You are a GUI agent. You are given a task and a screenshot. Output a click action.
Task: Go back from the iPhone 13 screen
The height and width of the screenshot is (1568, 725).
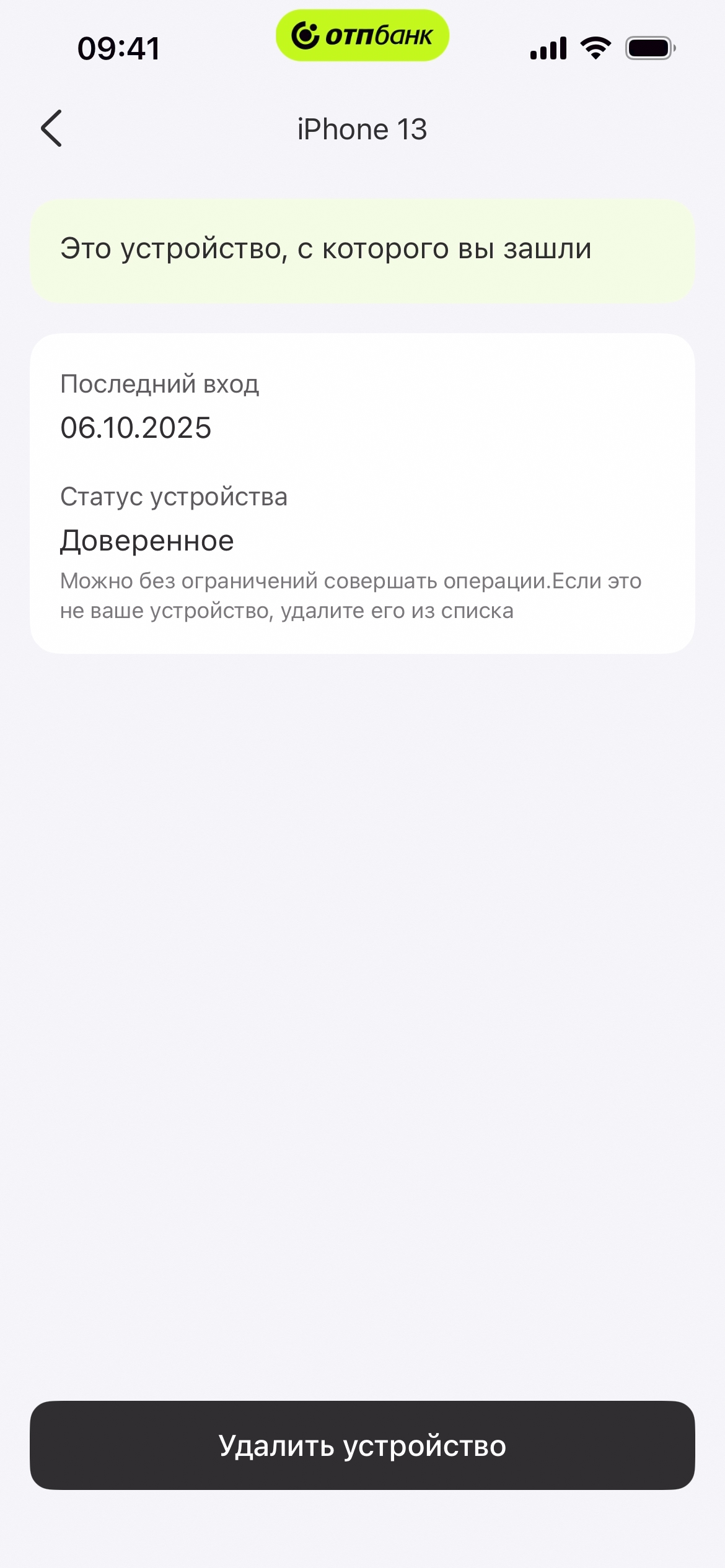pos(52,129)
